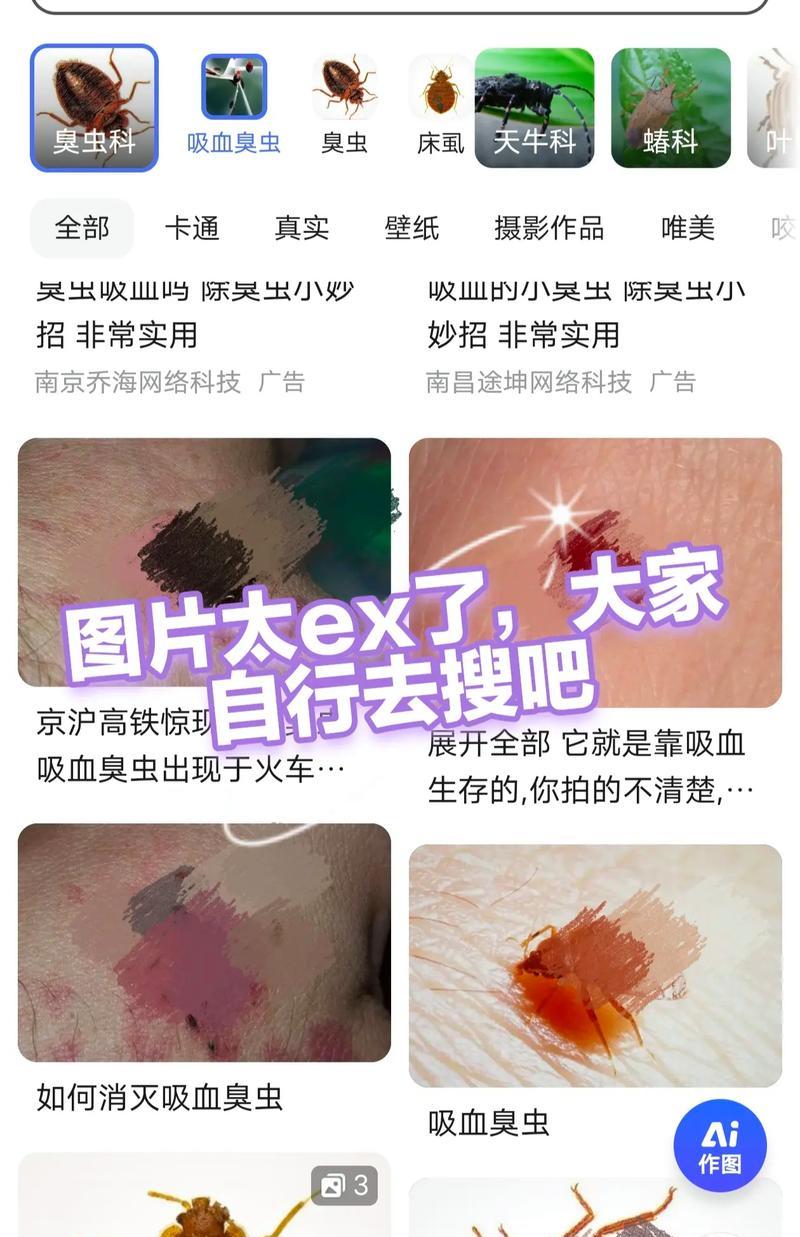Show 摄影作品 results
Image resolution: width=800 pixels, height=1237 pixels.
[x=549, y=228]
